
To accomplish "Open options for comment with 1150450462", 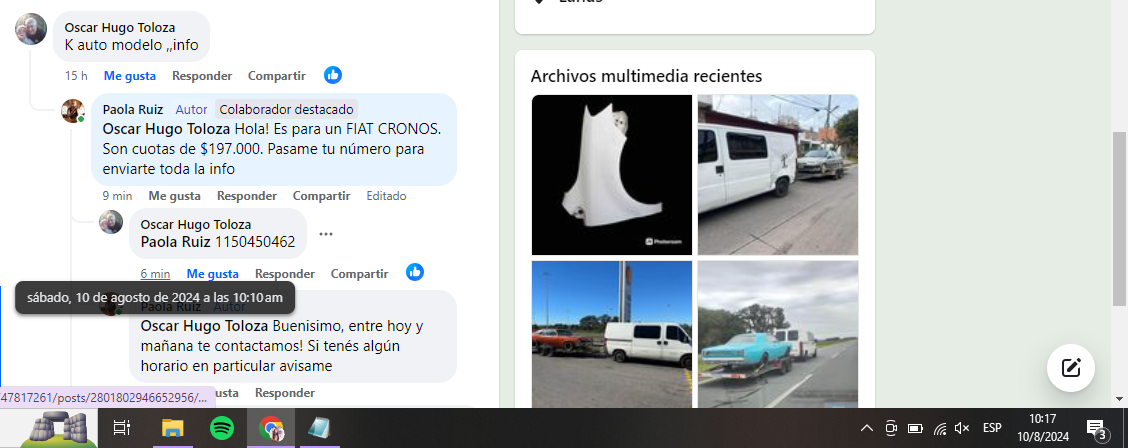I will [x=326, y=234].
